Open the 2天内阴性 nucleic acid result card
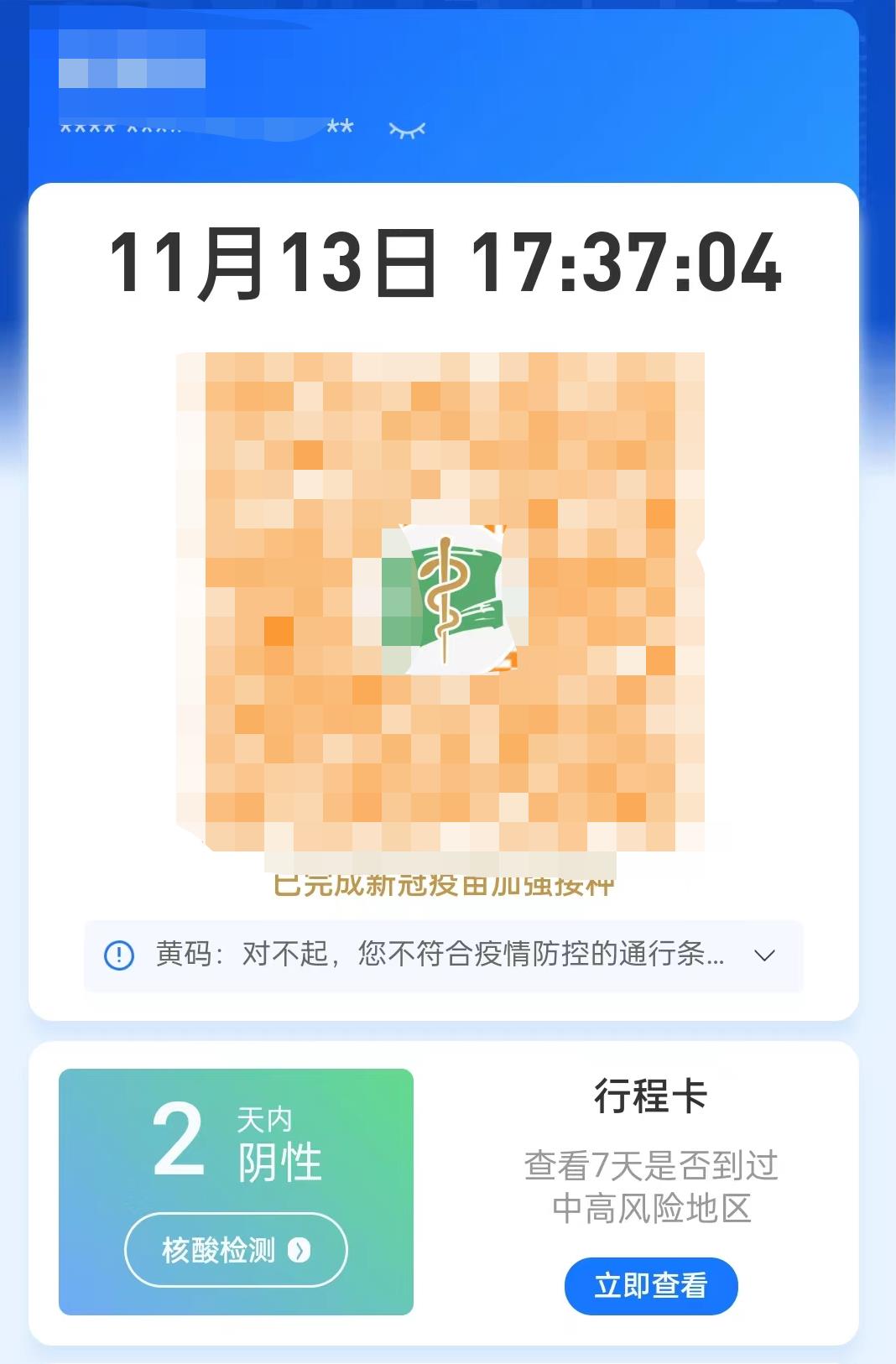 [236, 1141]
